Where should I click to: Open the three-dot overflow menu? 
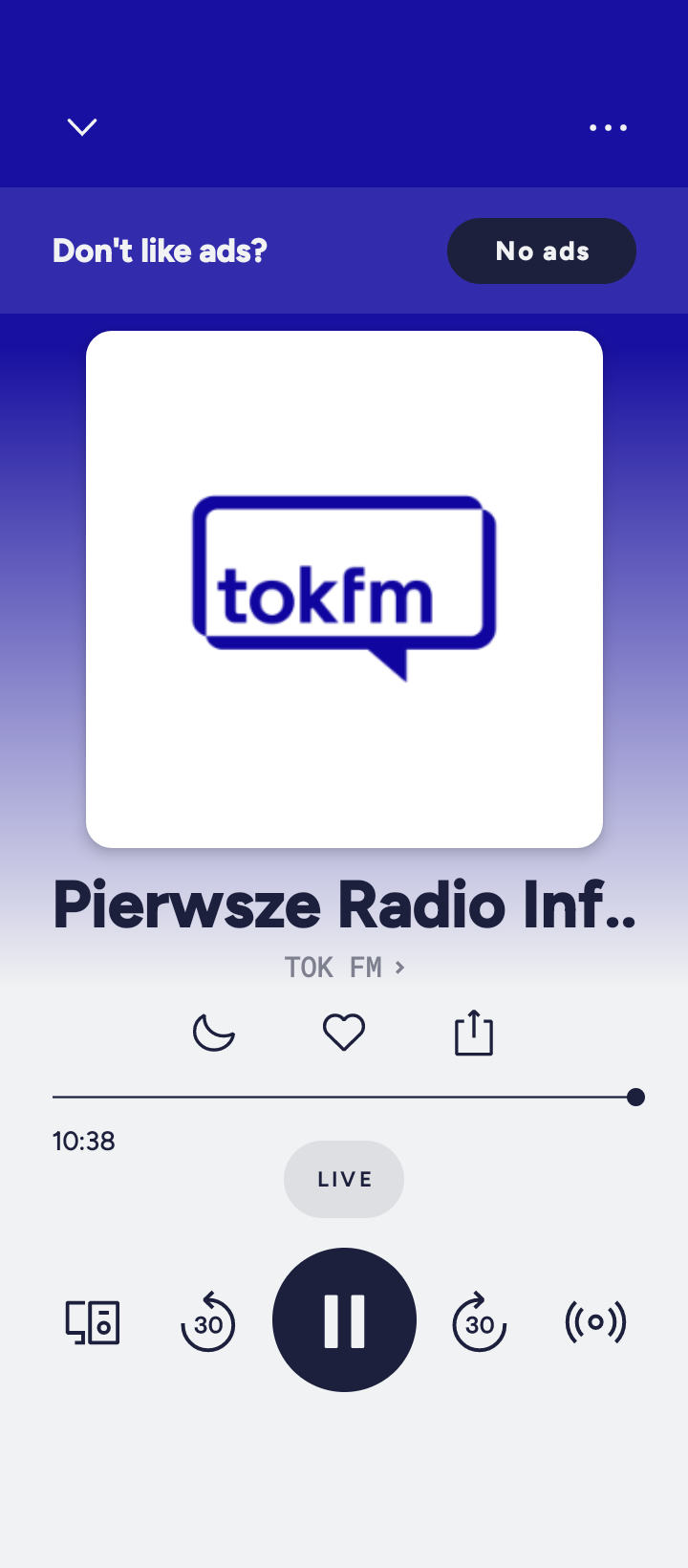tap(608, 127)
